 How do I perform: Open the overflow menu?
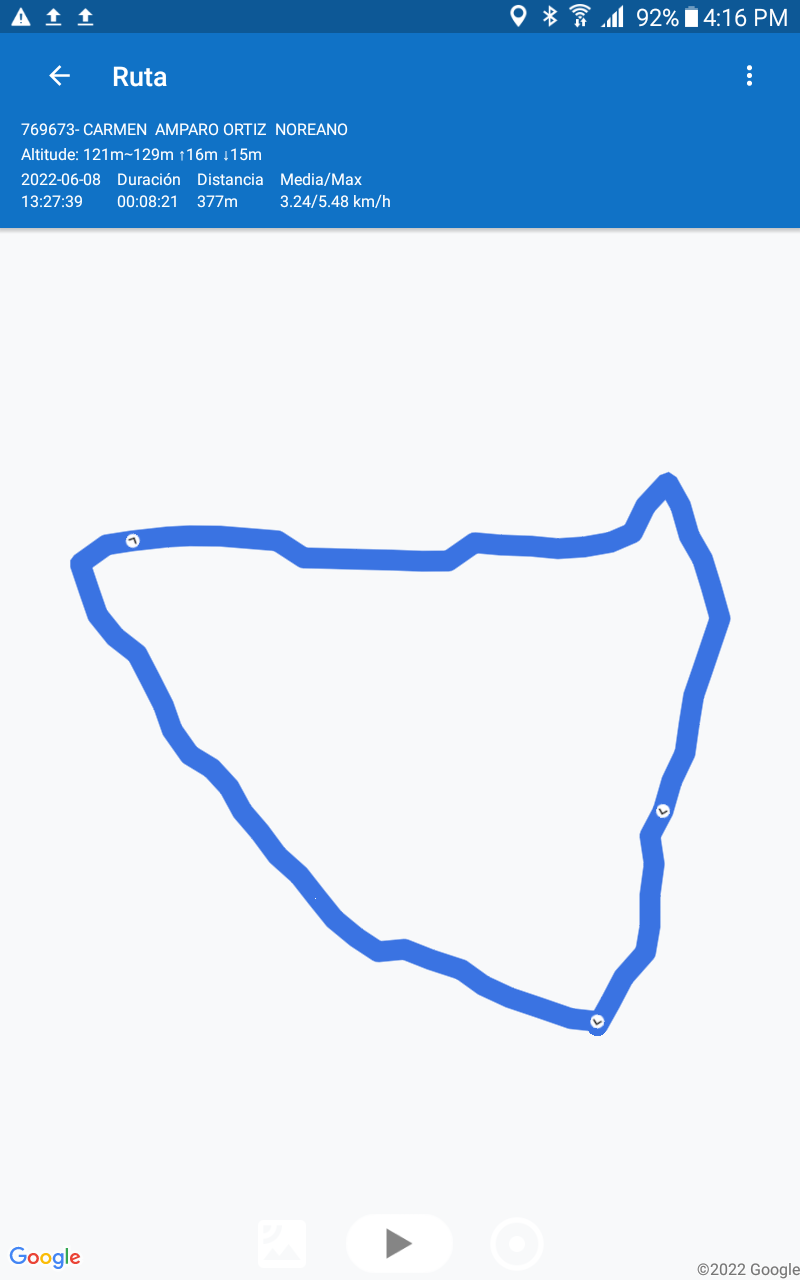point(749,76)
